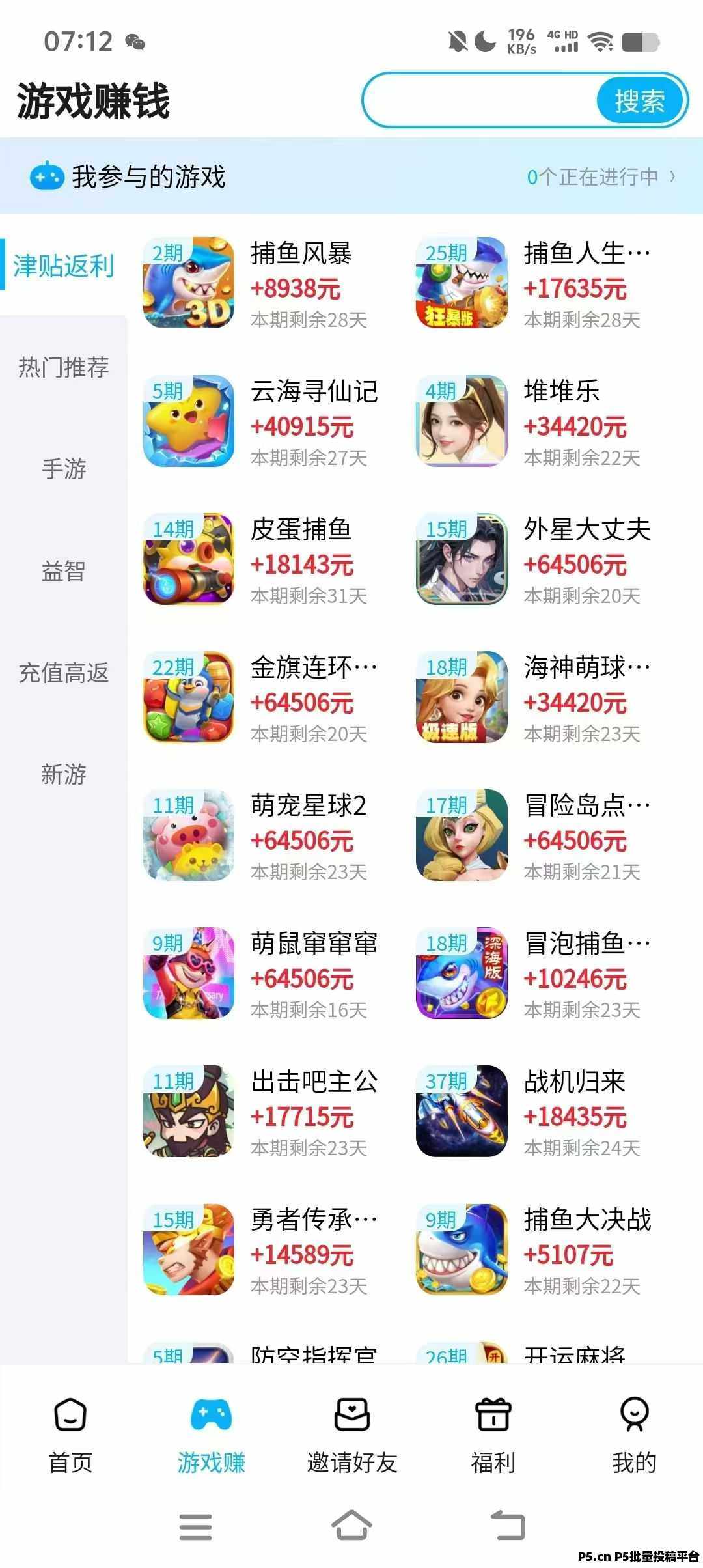Open the 充值高返 category

(x=63, y=673)
